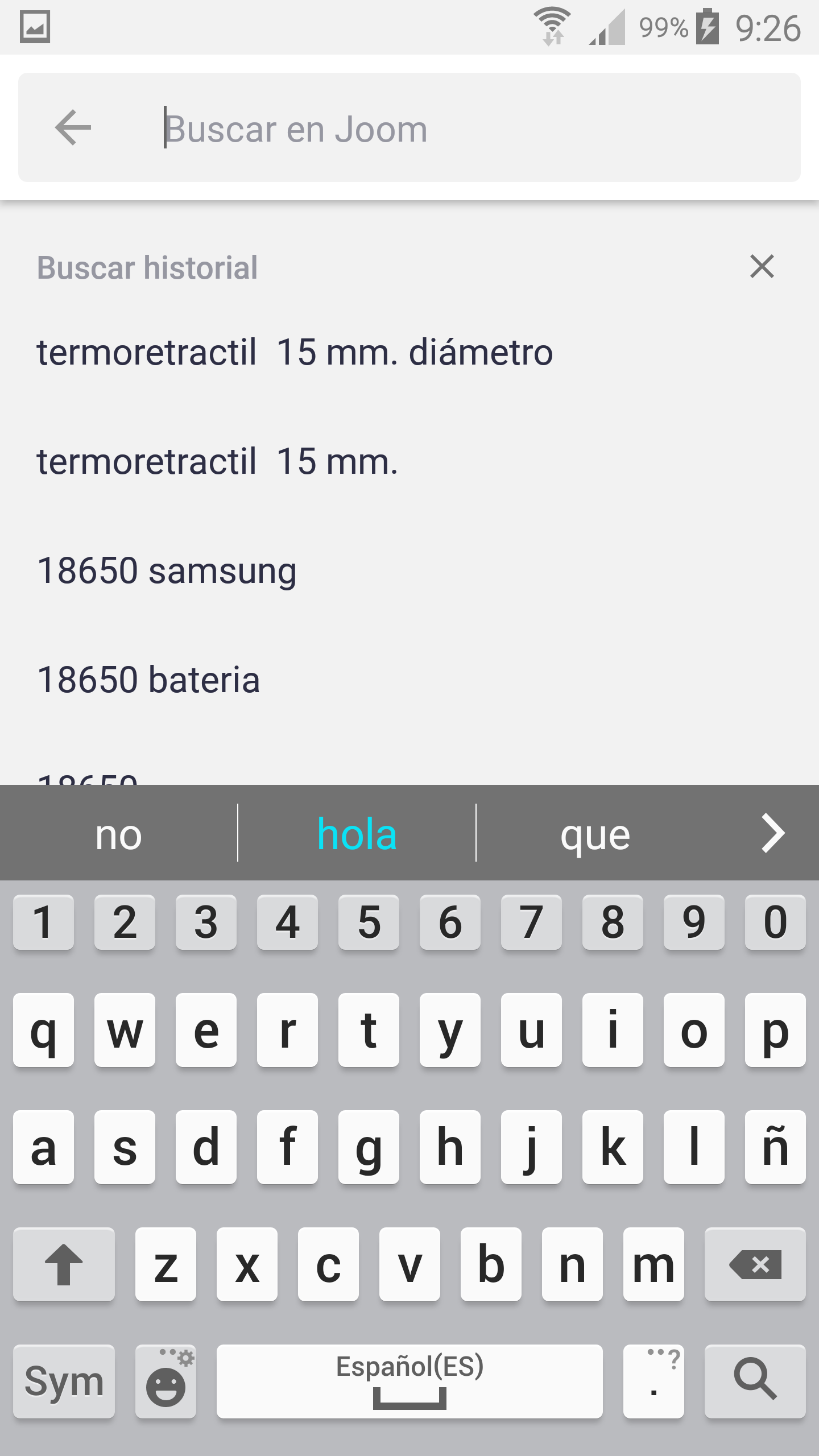This screenshot has height=1456, width=819.
Task: Open the '18650 bateria' history item
Action: coord(148,680)
